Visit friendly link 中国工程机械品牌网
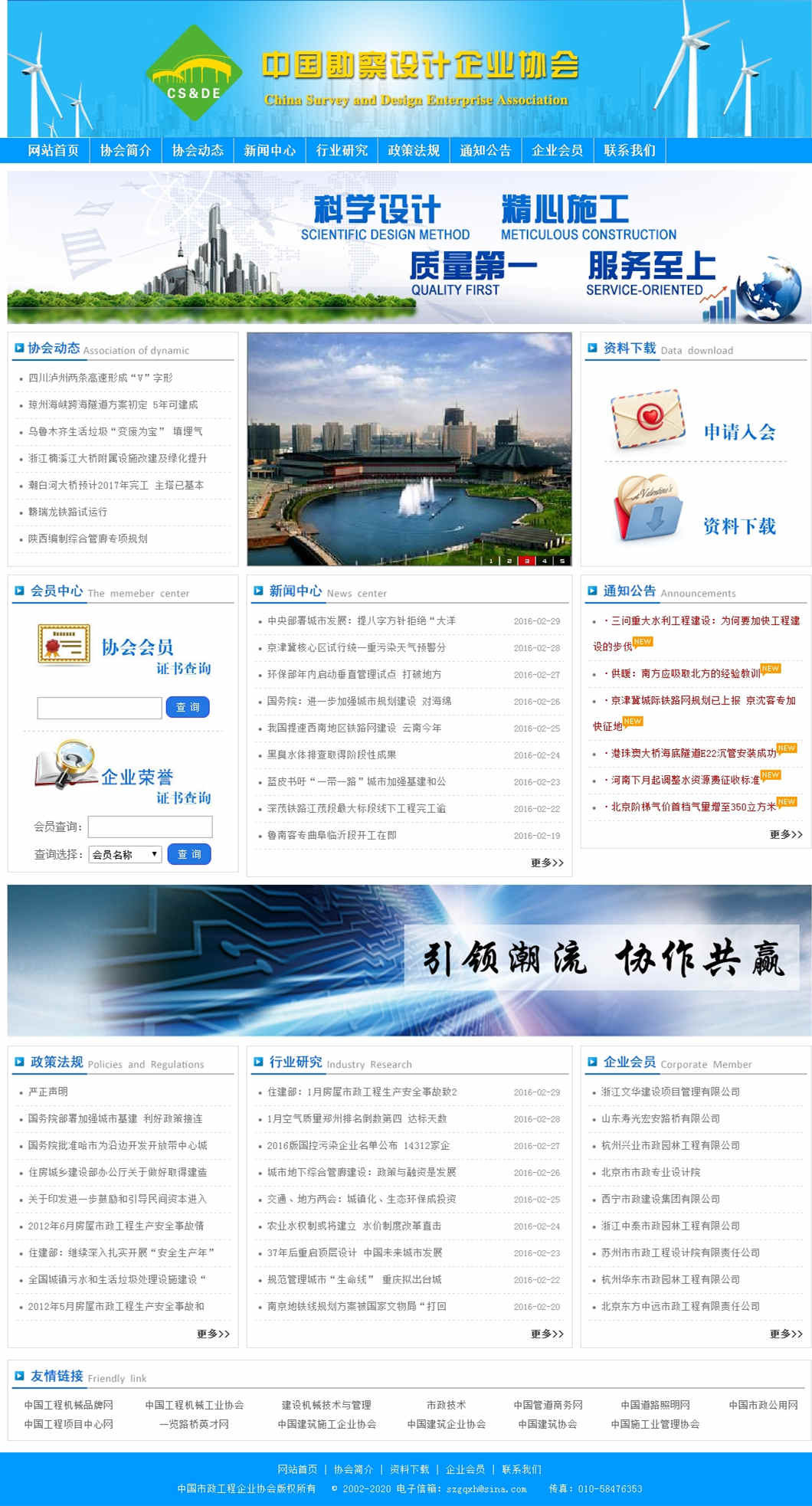Screen dimensions: 812x1506 (68, 1405)
